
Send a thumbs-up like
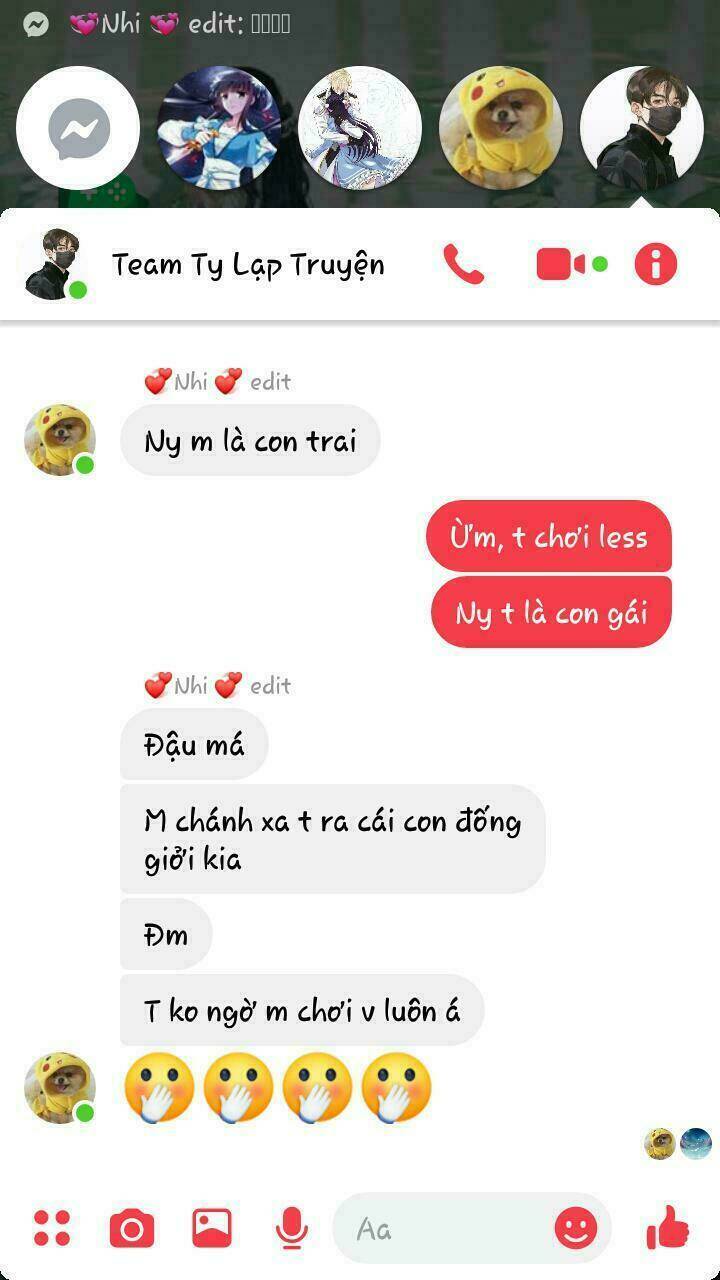coord(668,1227)
